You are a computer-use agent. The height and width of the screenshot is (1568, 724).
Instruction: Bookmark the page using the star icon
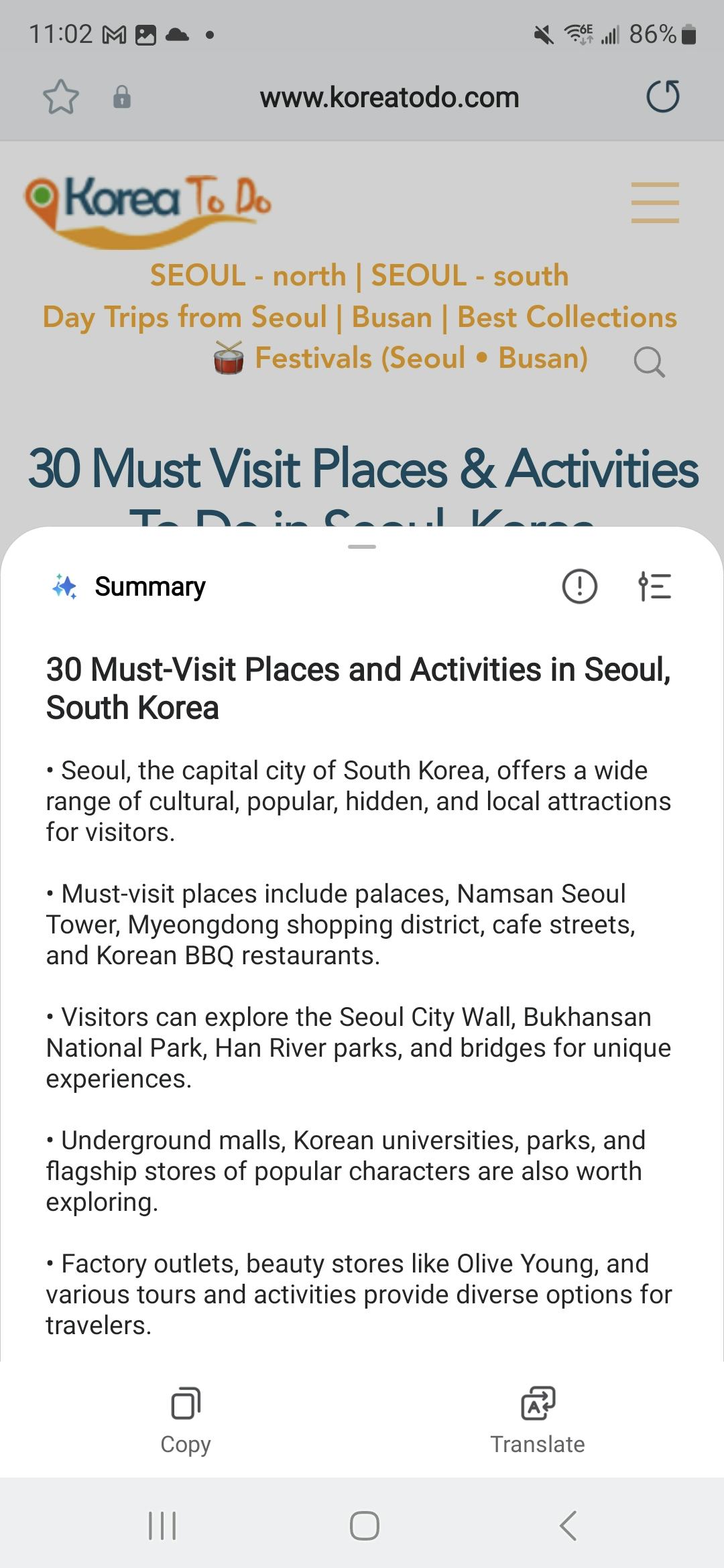click(x=61, y=97)
